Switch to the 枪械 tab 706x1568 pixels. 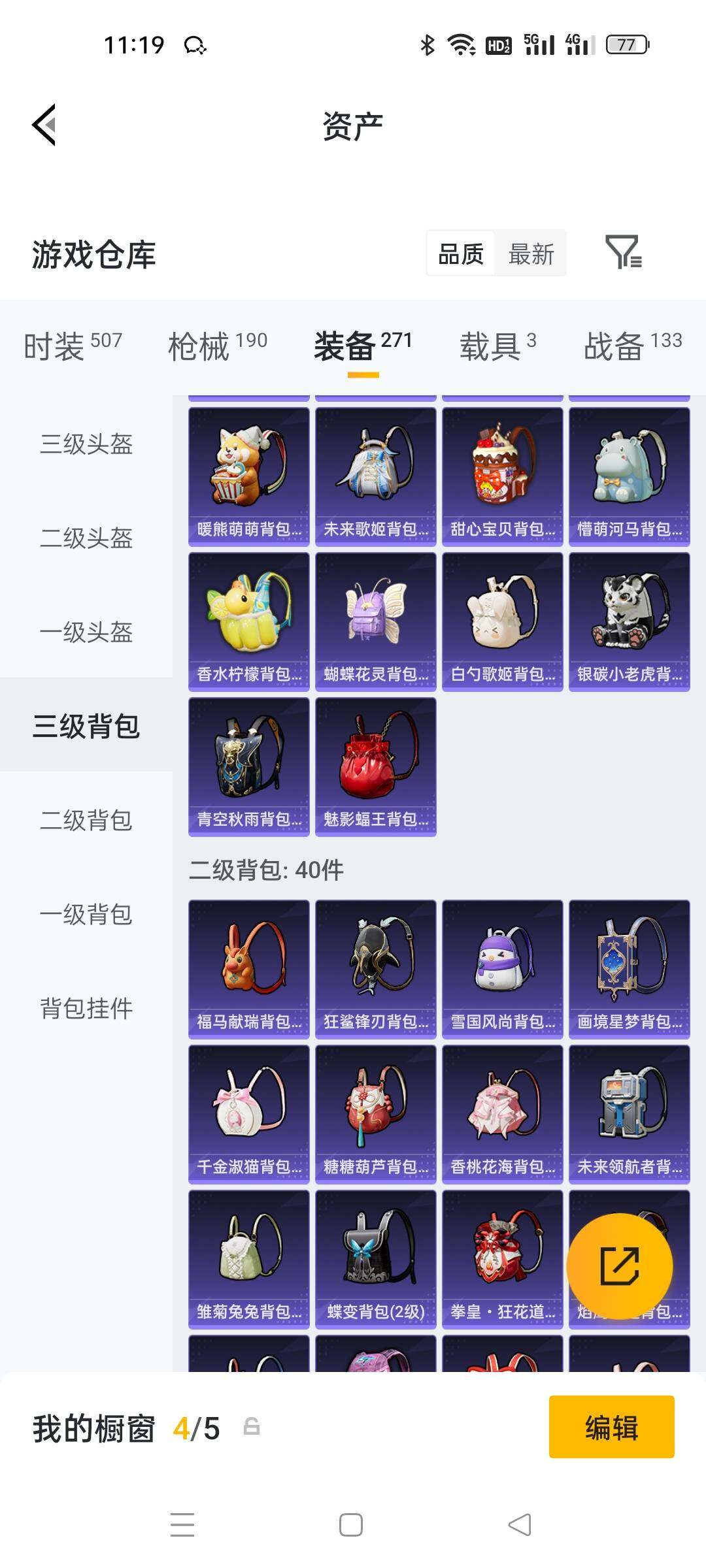coord(217,345)
